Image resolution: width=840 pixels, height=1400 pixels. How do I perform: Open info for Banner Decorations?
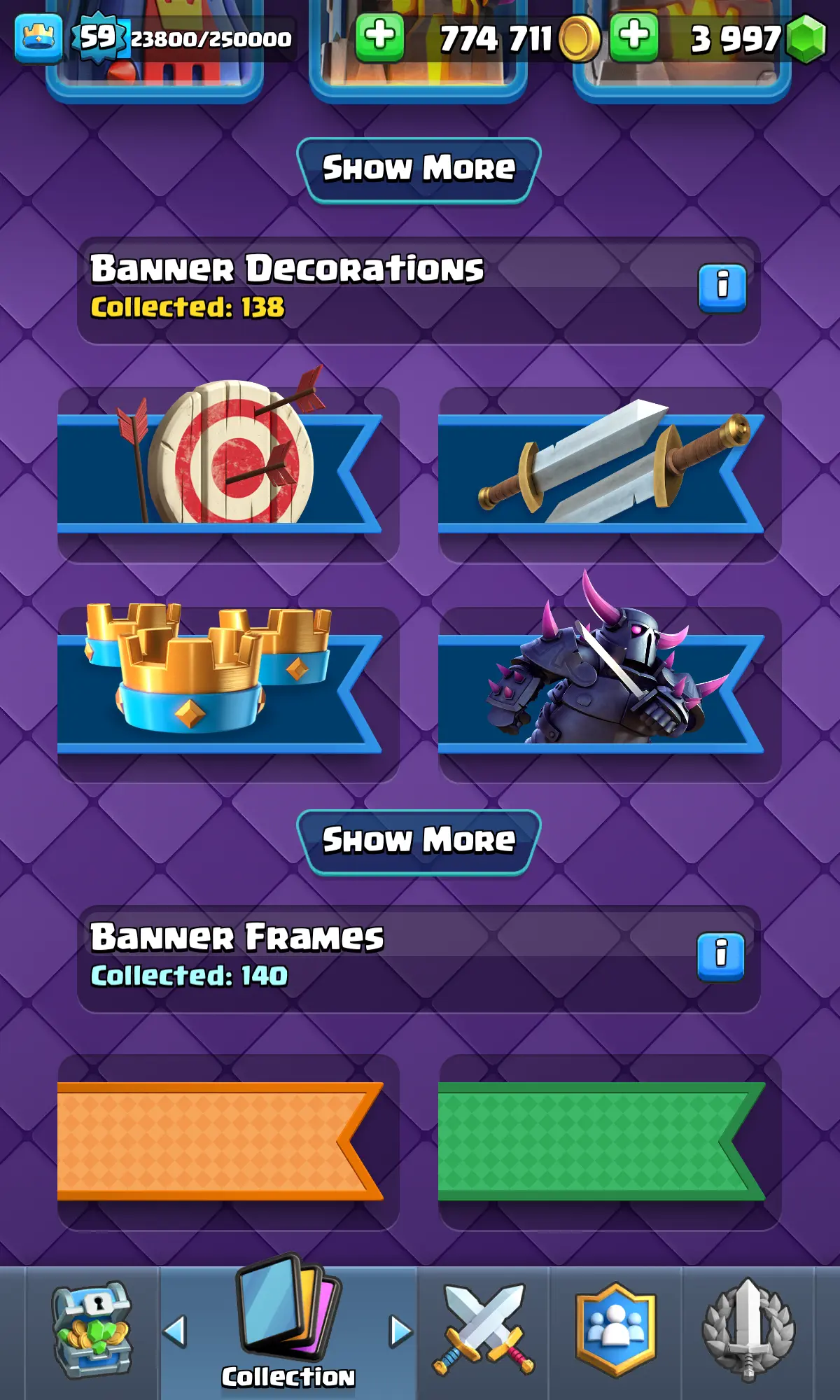[x=722, y=288]
